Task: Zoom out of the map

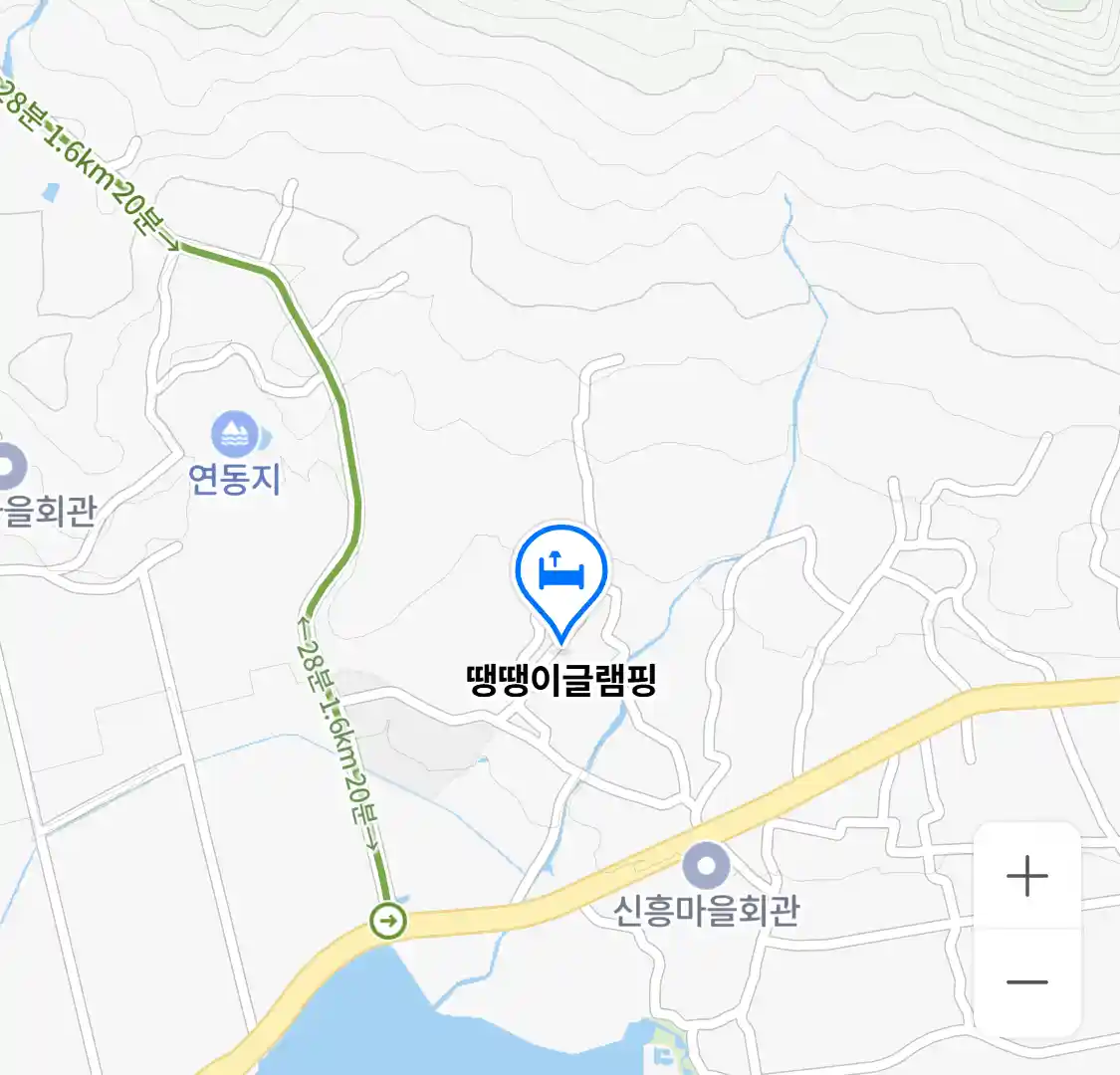Action: click(1026, 982)
